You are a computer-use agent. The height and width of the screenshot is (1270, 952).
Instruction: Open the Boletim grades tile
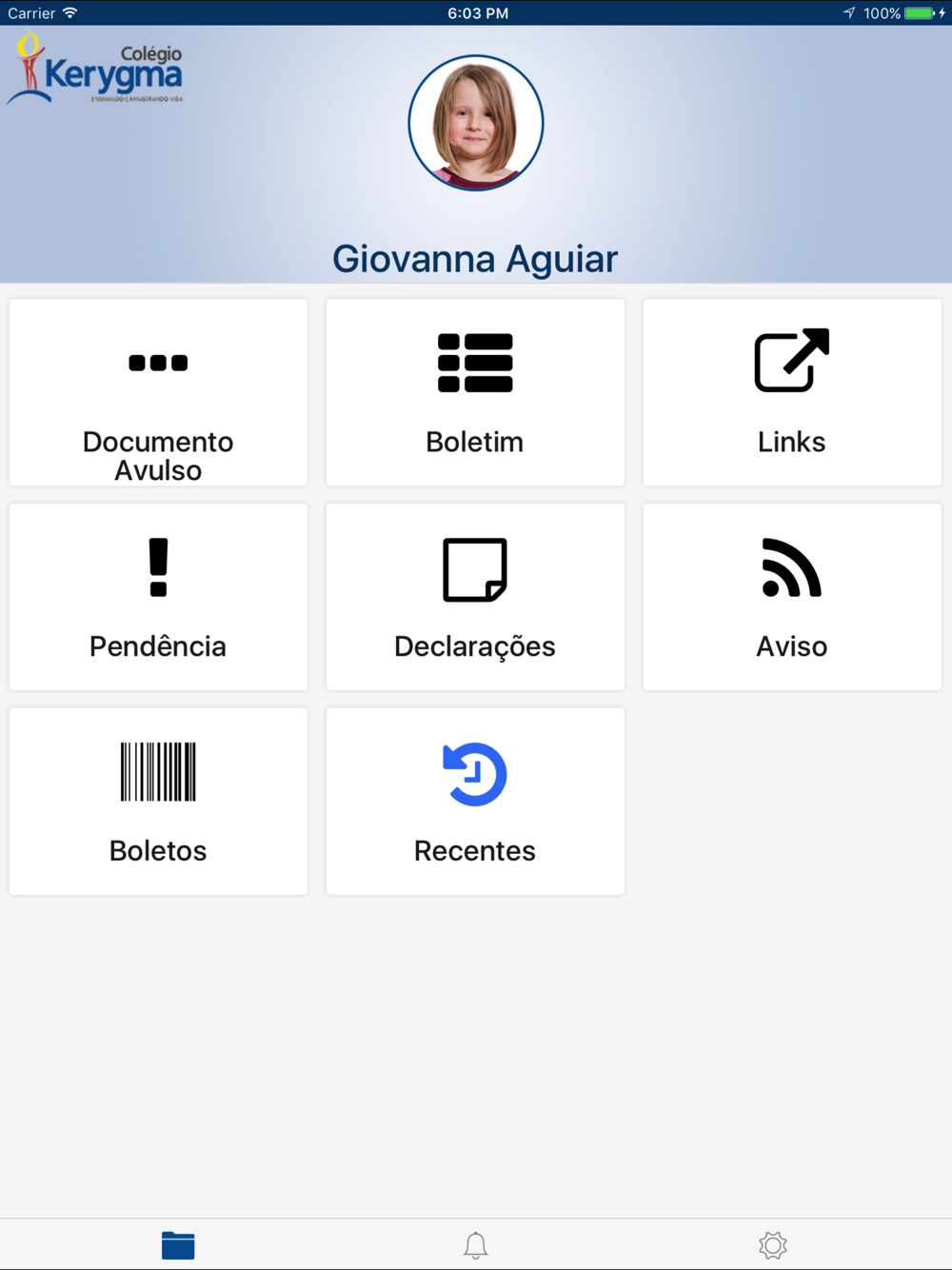click(475, 392)
